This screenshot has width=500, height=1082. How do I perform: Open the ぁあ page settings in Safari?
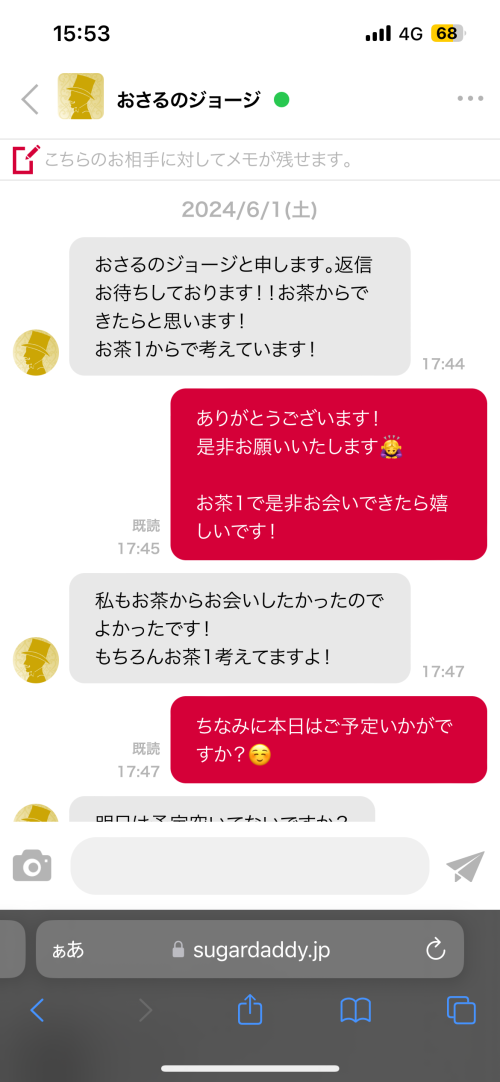coord(68,950)
